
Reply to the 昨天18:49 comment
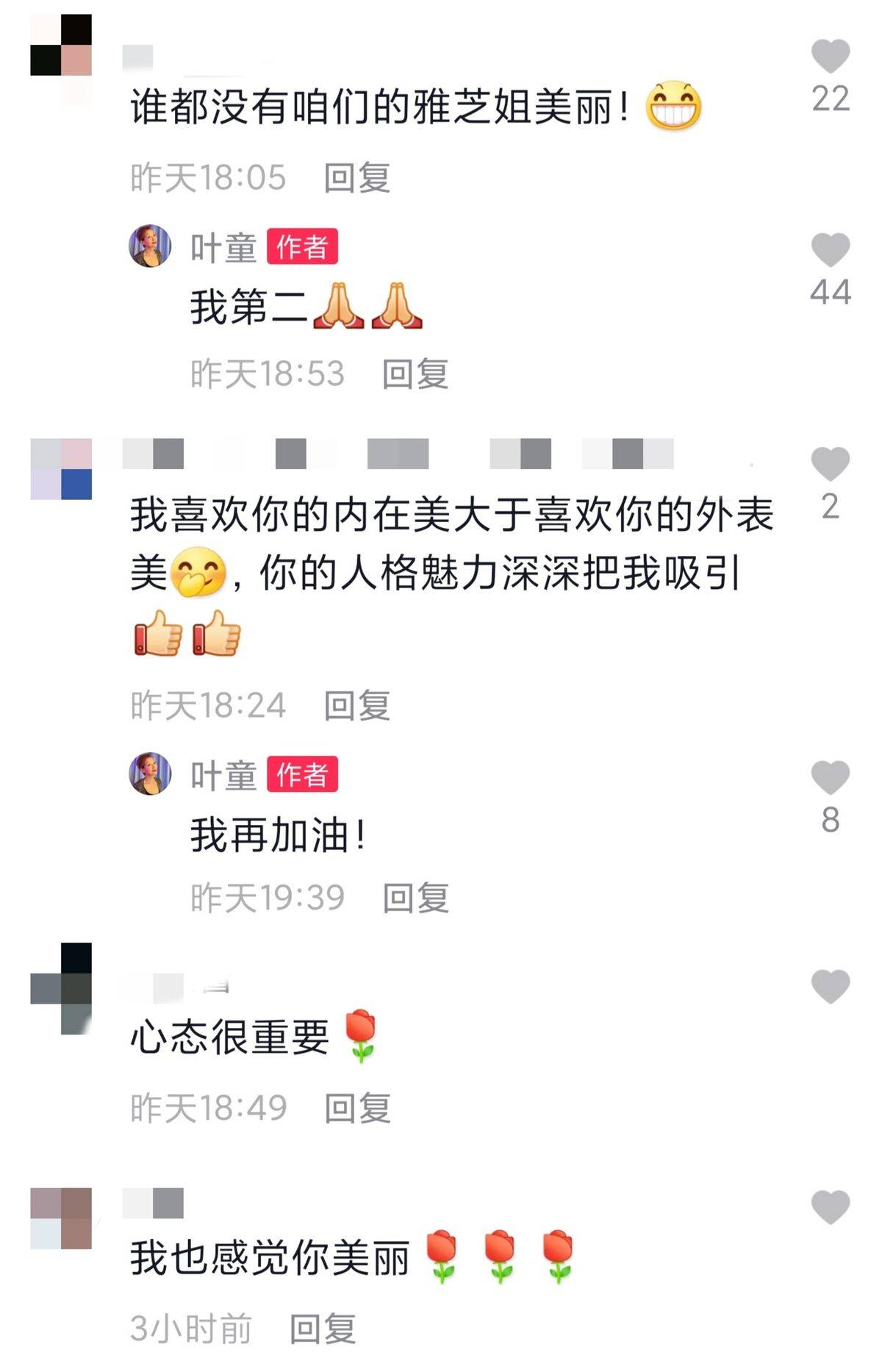[357, 1108]
